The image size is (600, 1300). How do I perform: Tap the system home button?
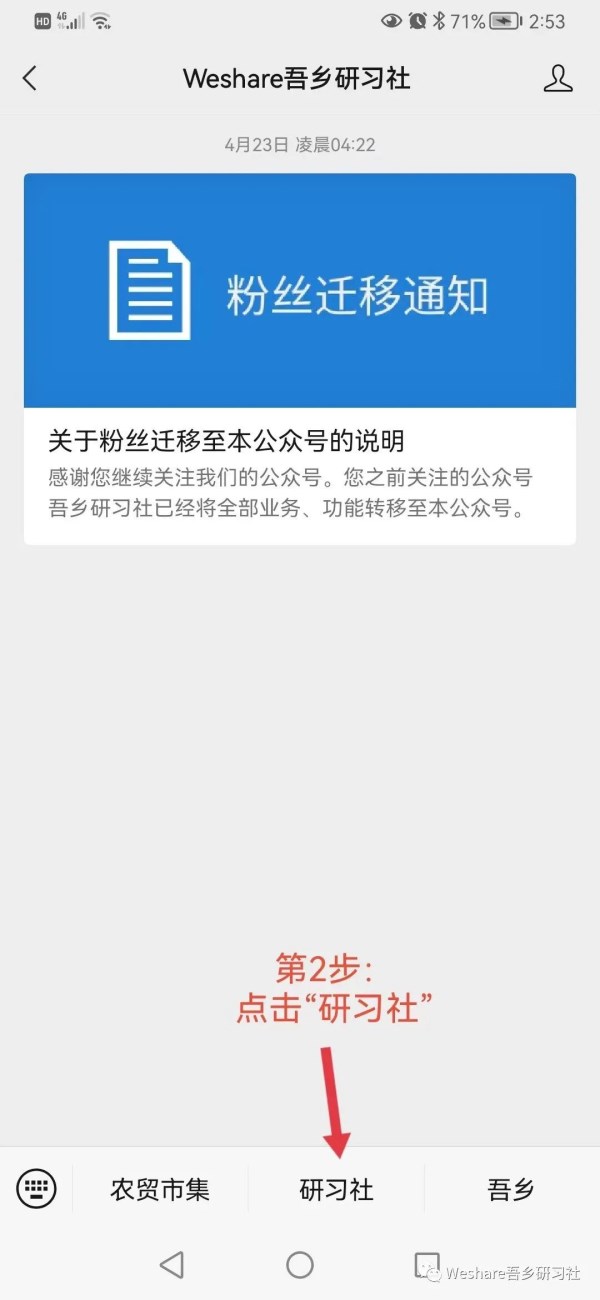[300, 1265]
